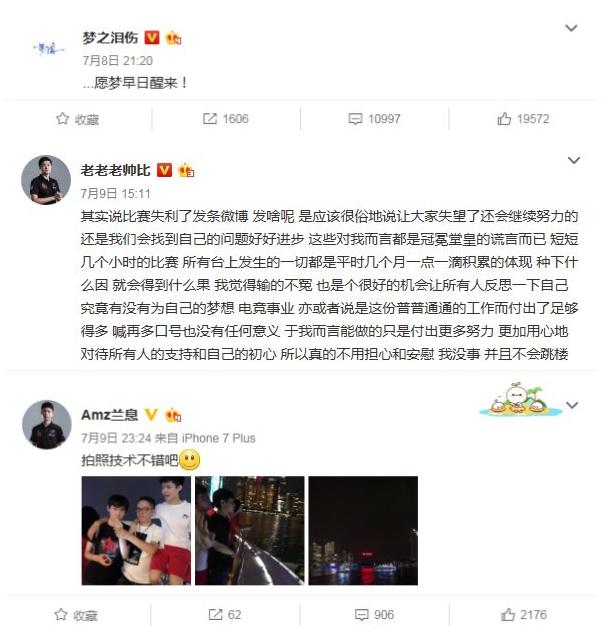Open the 10997 comments on 梦之泪伤's post
This screenshot has height=632, width=603.
374,119
